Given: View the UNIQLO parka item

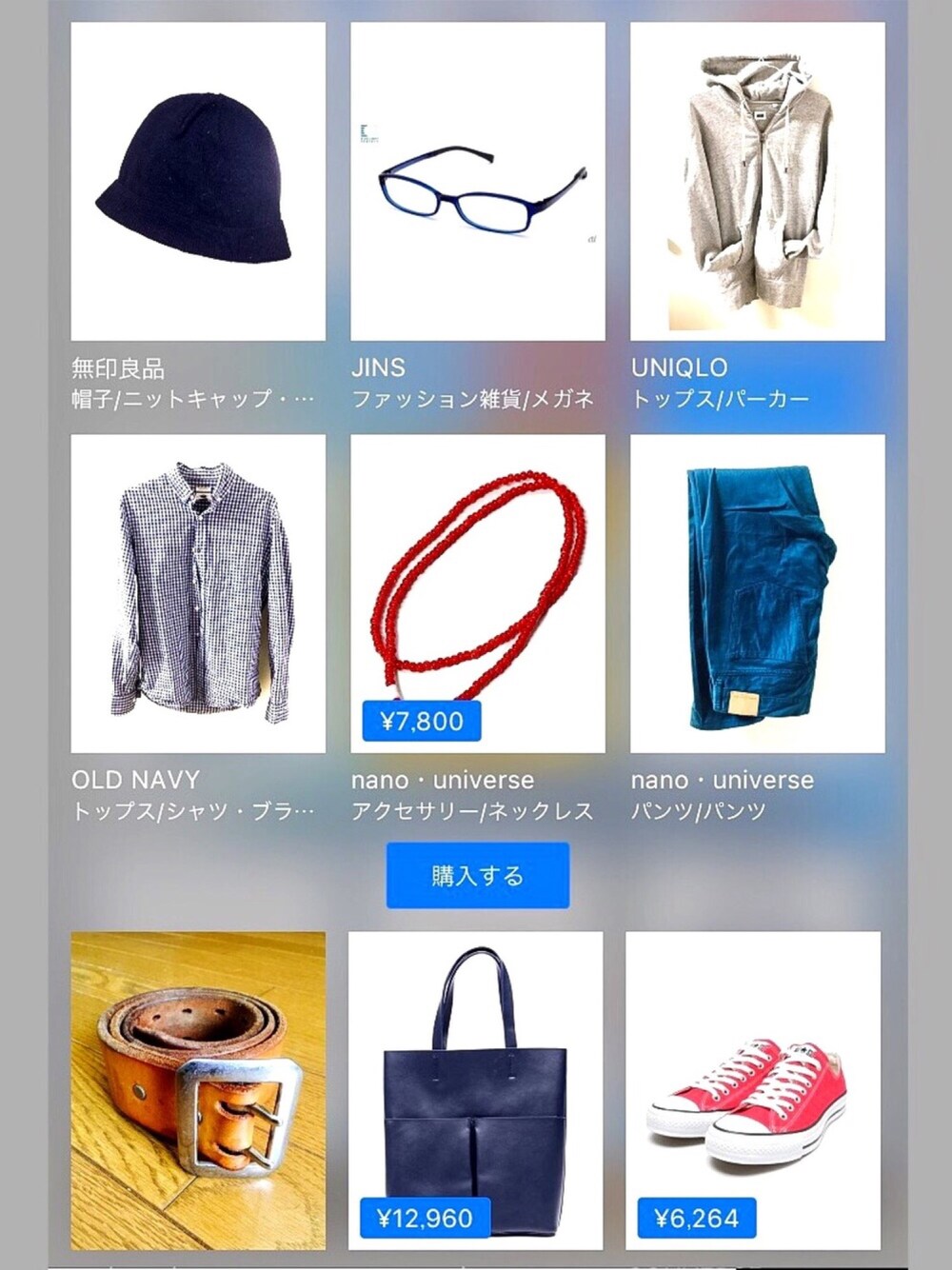Looking at the screenshot, I should pyautogui.click(x=757, y=182).
